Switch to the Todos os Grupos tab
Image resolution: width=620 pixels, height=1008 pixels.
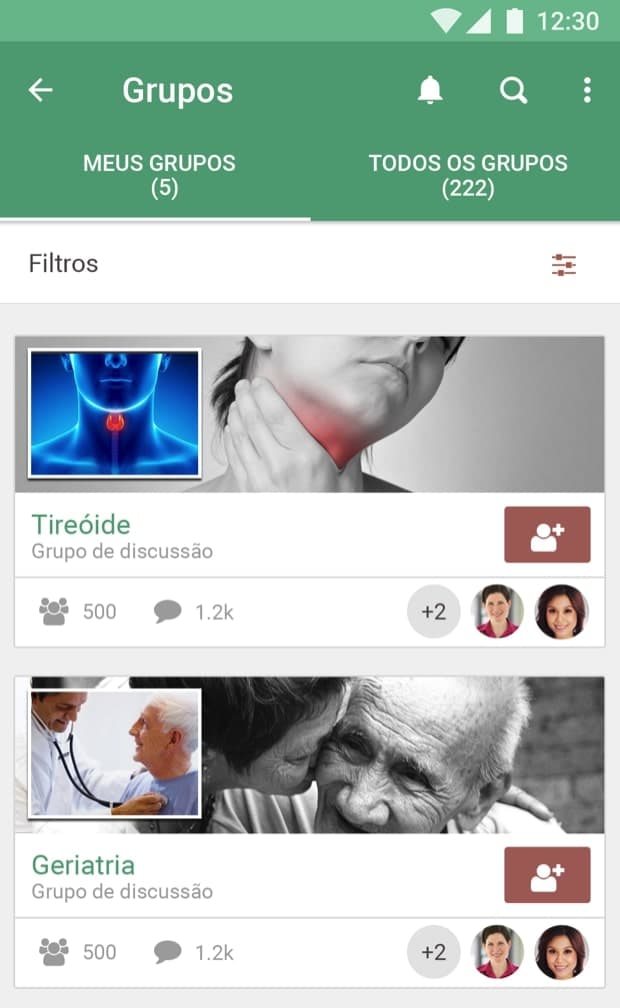coord(467,175)
